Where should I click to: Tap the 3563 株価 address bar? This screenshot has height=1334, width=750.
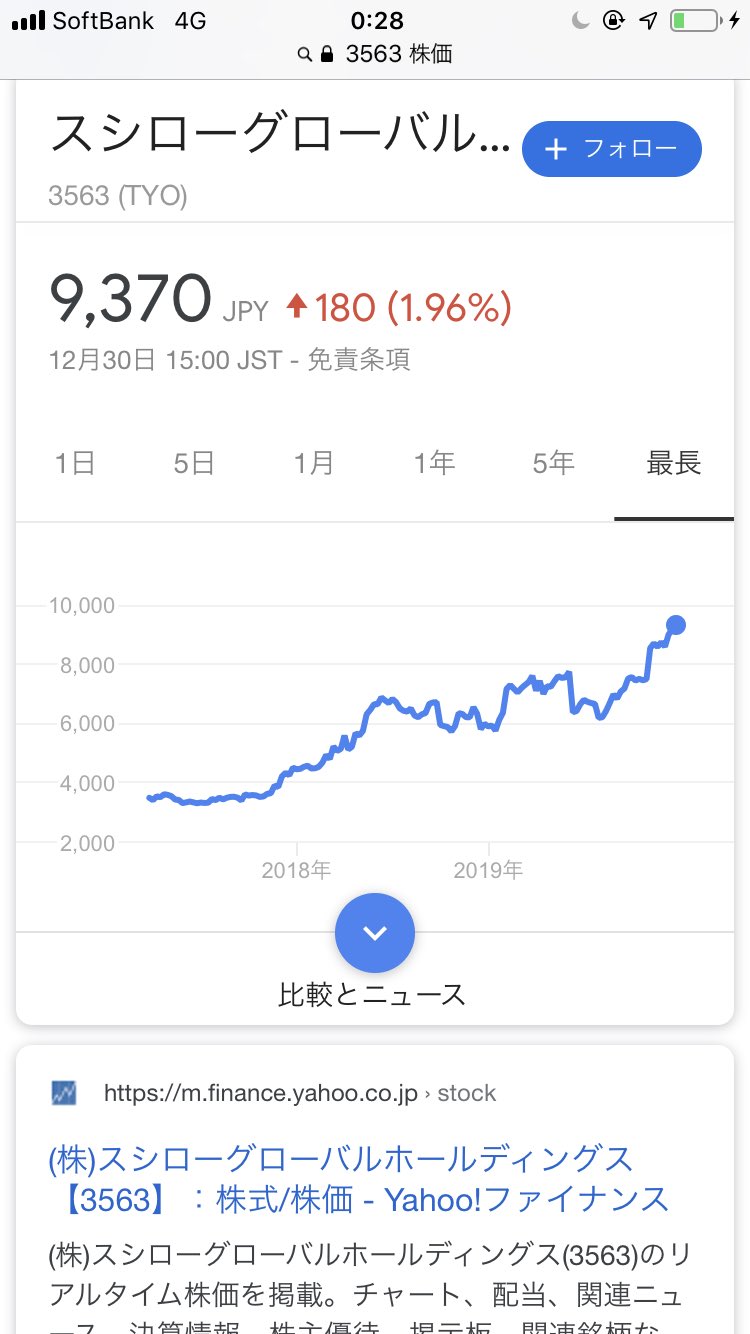(375, 54)
